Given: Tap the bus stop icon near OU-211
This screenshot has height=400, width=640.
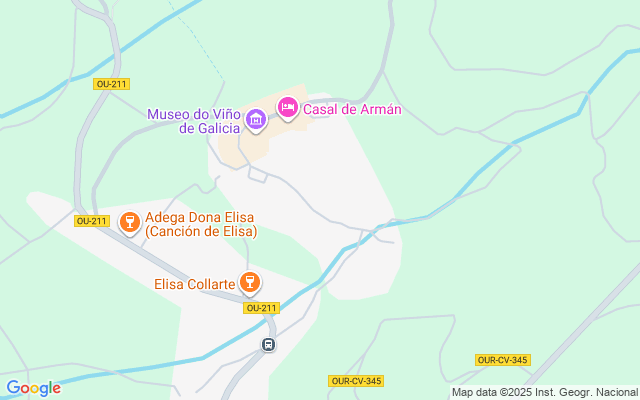Looking at the screenshot, I should tap(268, 345).
